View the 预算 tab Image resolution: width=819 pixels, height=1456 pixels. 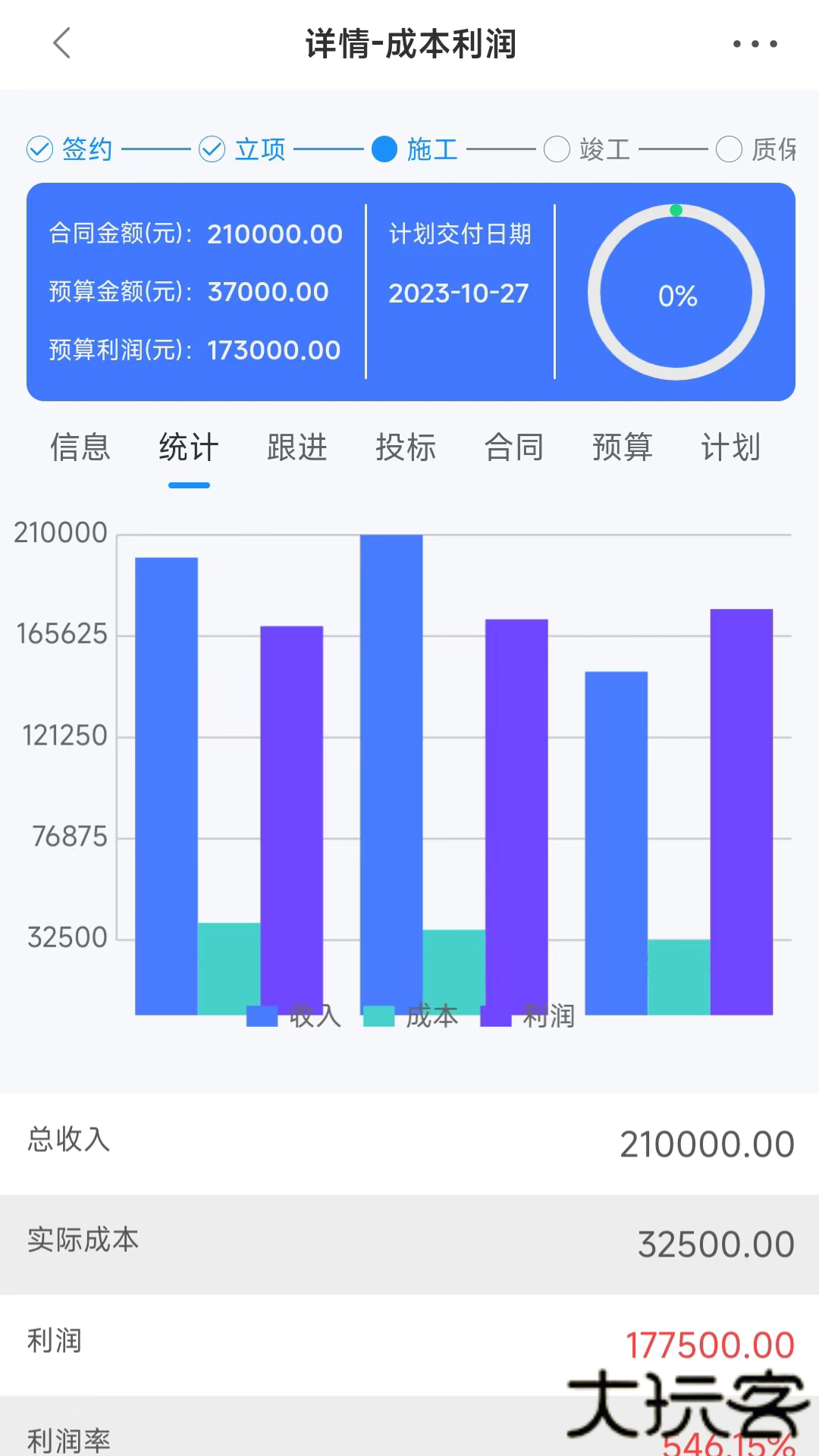tap(623, 447)
